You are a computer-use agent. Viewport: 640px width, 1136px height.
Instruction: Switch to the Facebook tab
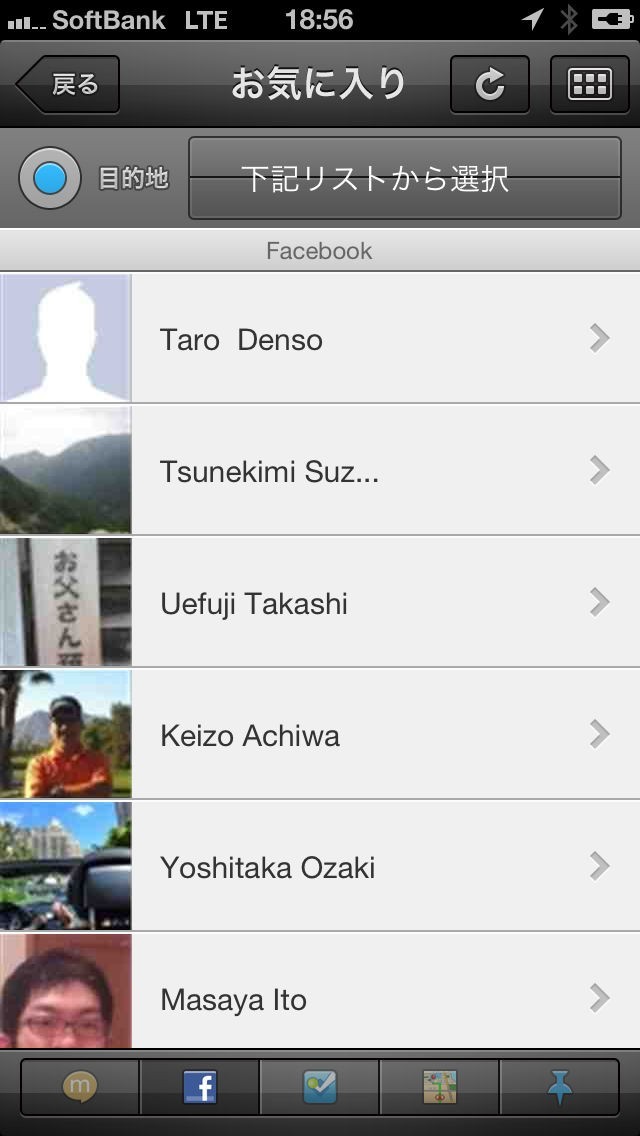(200, 1087)
